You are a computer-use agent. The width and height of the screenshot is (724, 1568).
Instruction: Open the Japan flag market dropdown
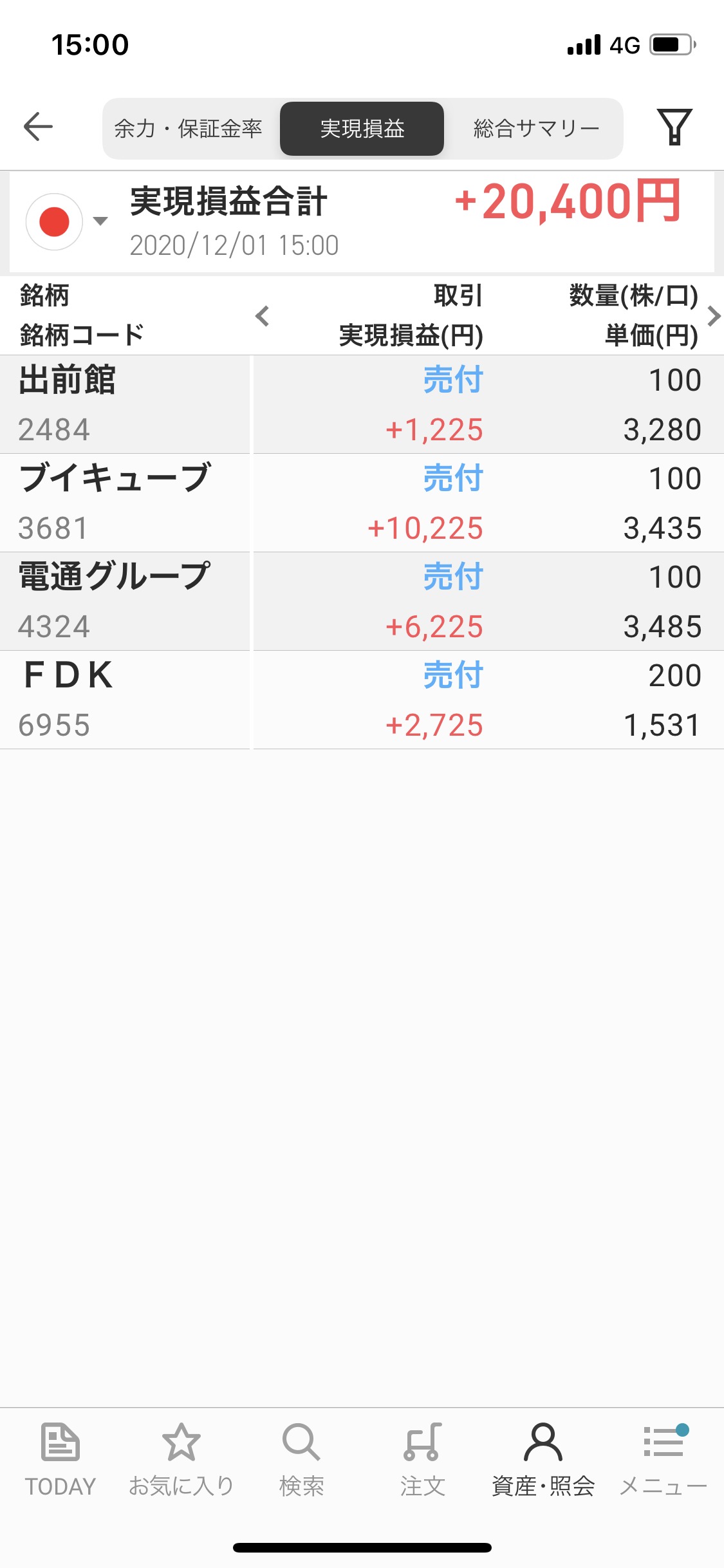click(66, 221)
